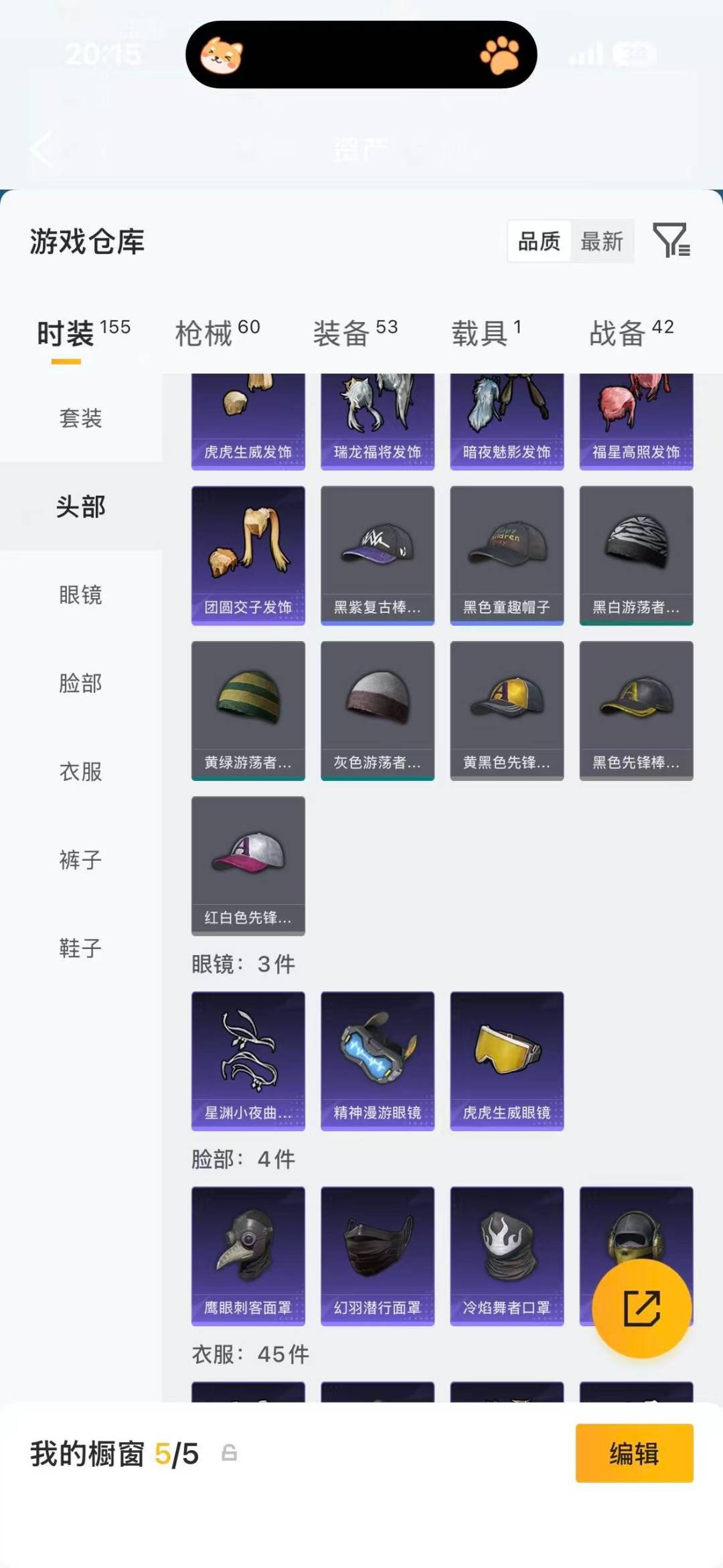This screenshot has width=723, height=1568.
Task: Tap the back arrow at top left
Action: [x=42, y=149]
